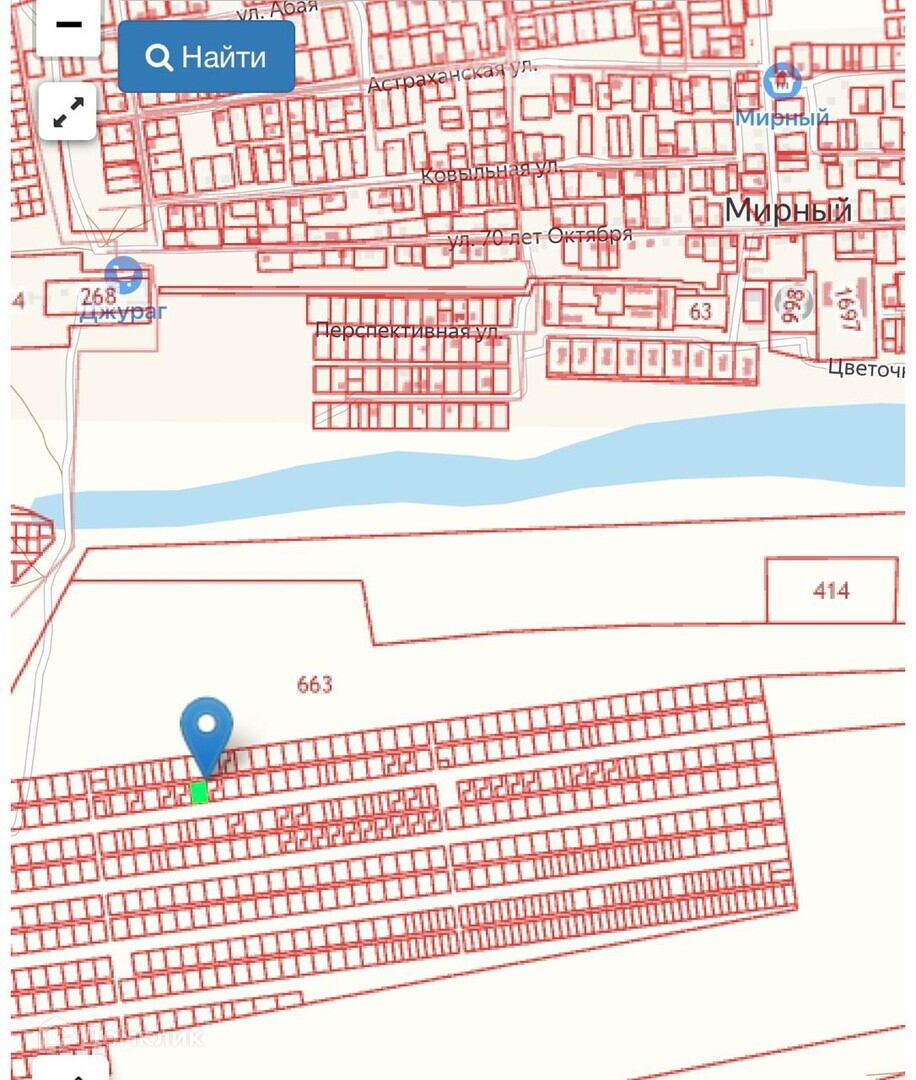This screenshot has height=1080, width=916.
Task: Zoom out the map with minus button
Action: (x=68, y=28)
